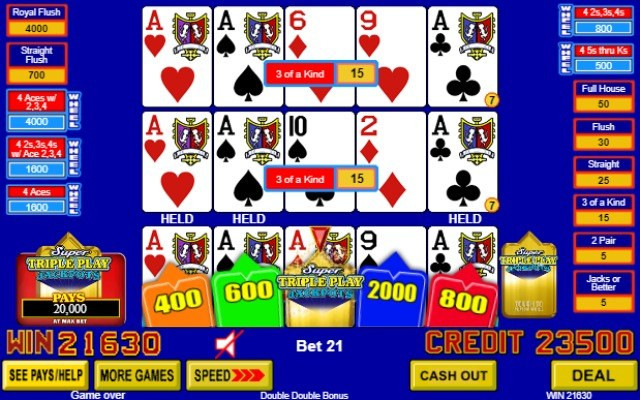Screen dimensions: 640x400
Task: Tap the DEAL button
Action: tap(596, 375)
